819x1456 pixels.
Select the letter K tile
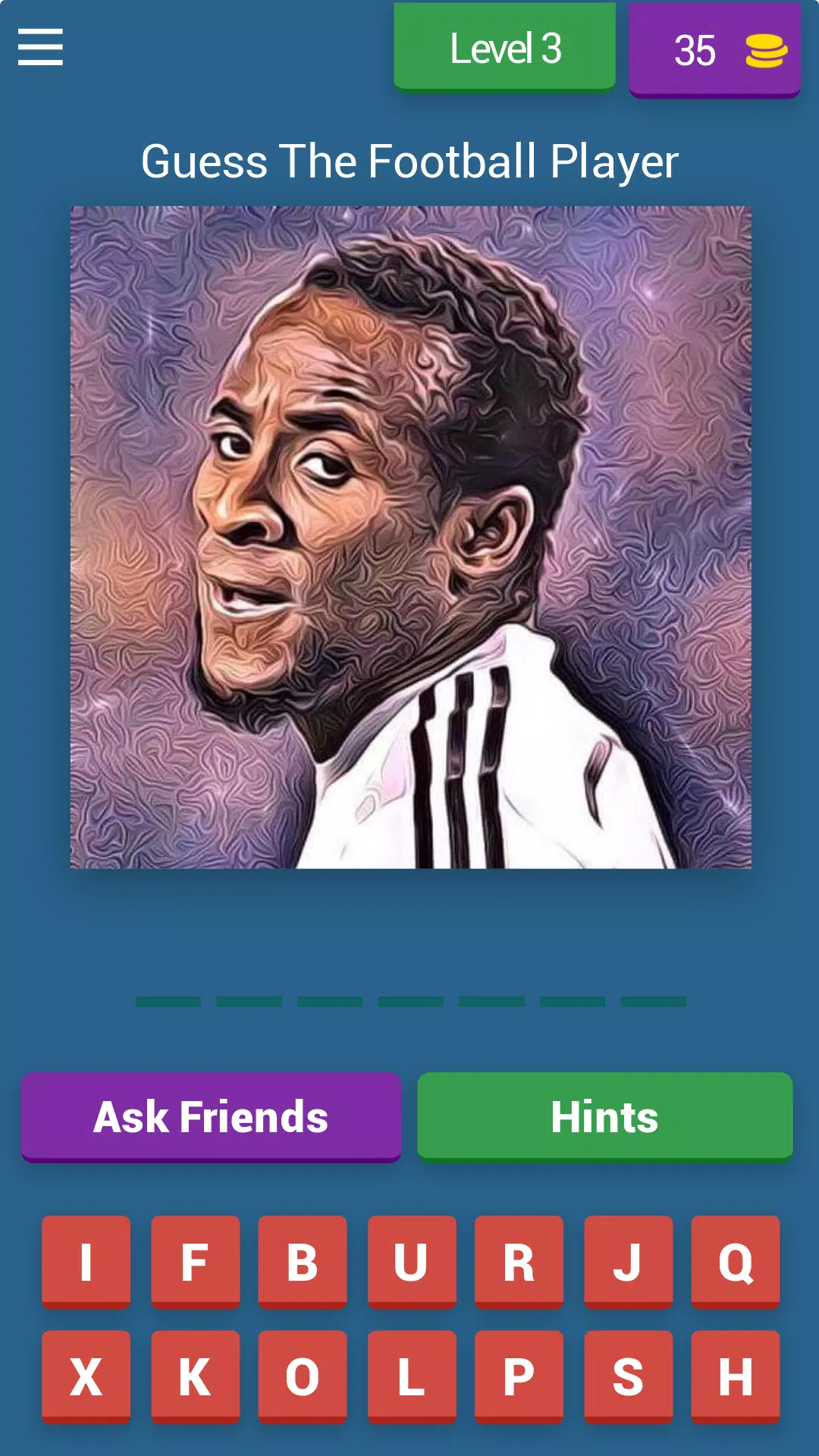195,1376
